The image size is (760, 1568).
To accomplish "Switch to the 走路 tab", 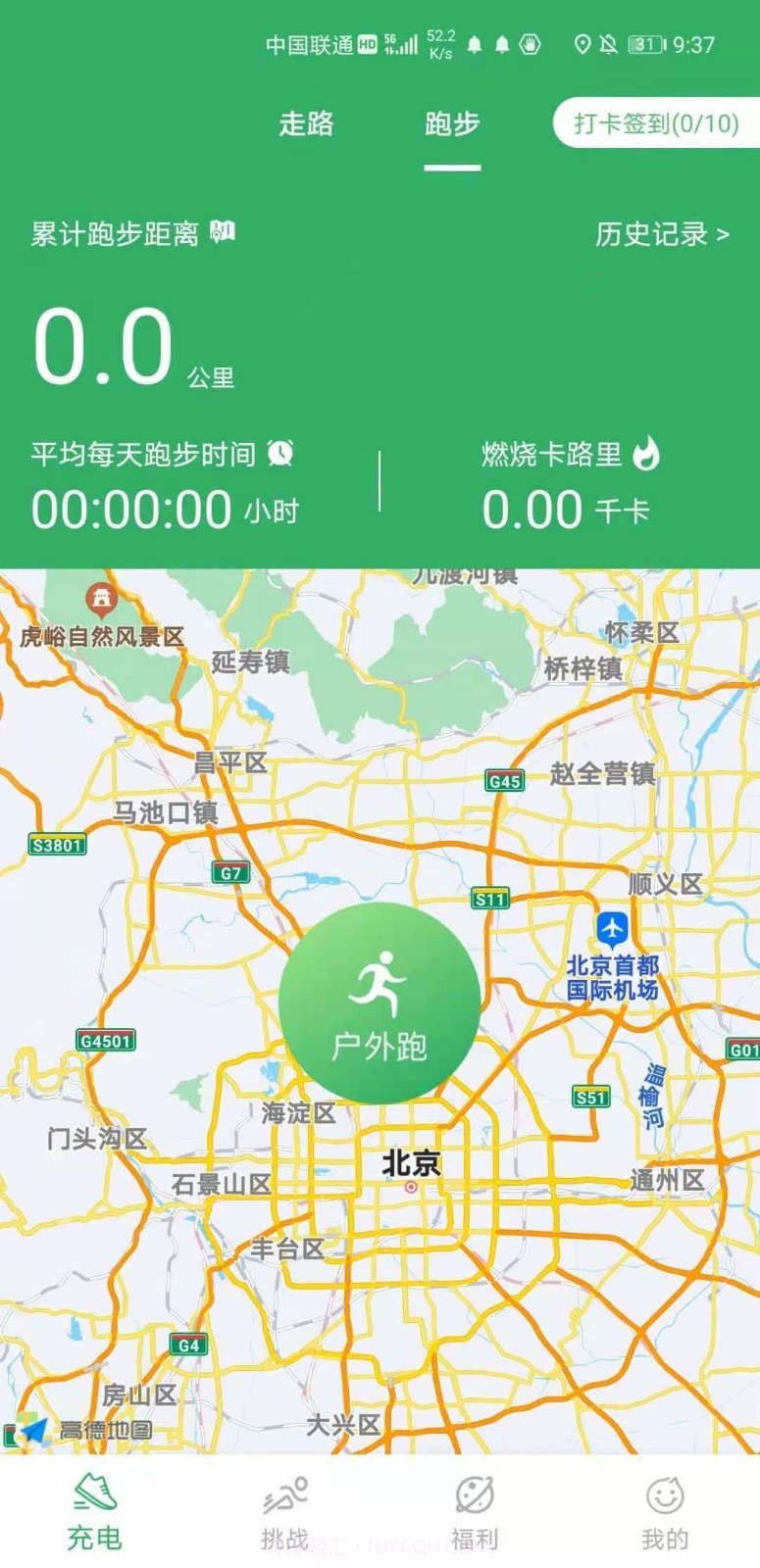I will point(309,125).
